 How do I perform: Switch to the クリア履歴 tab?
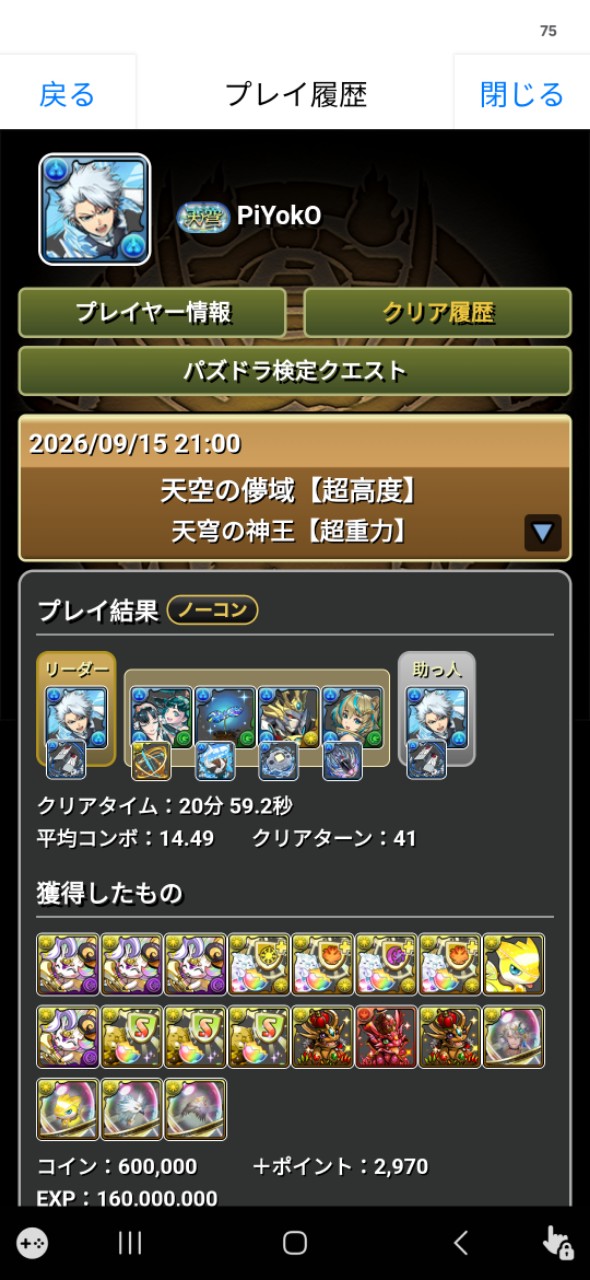(437, 312)
